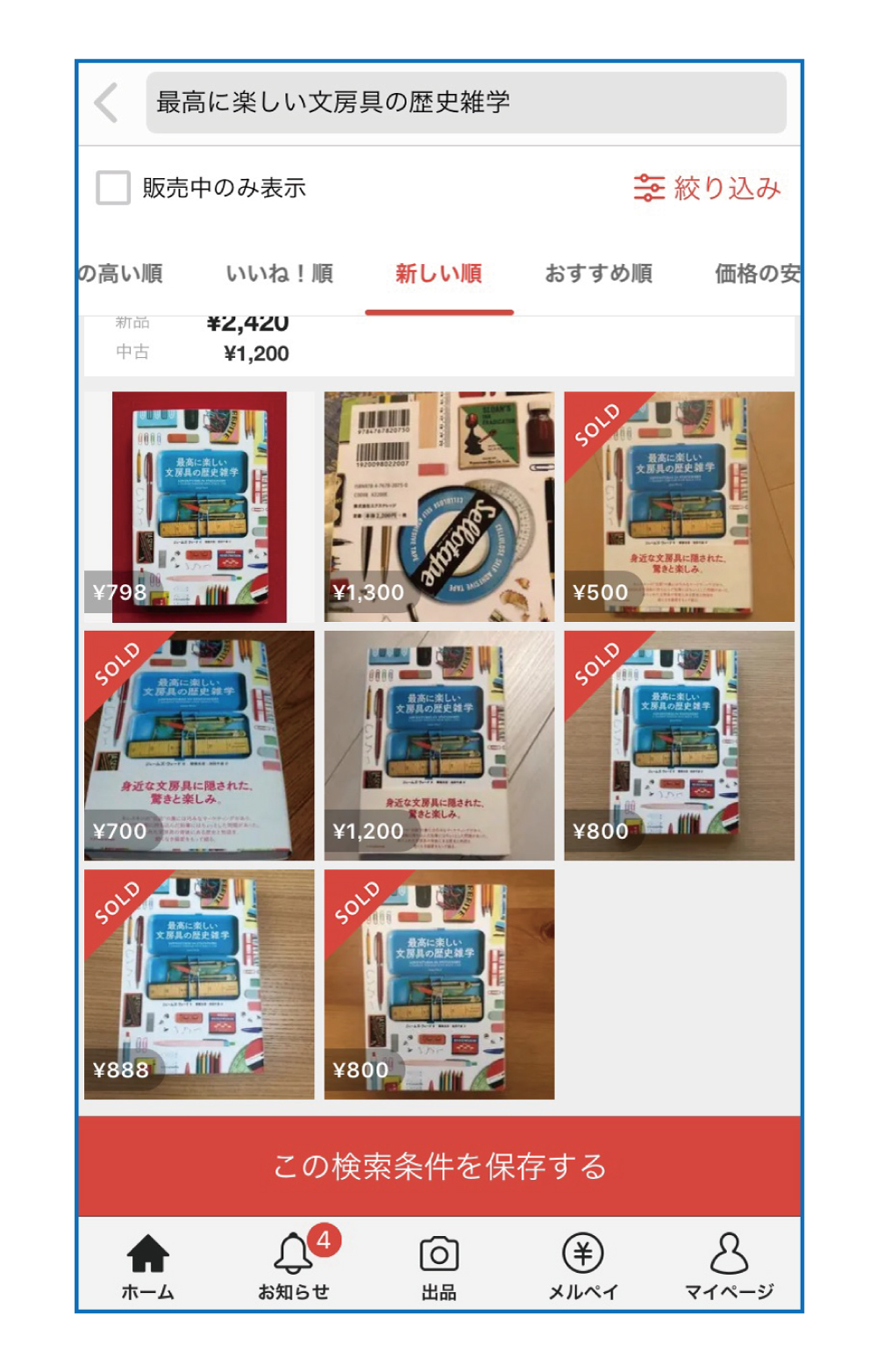Tap この検索条件を保存する button
877x1372 pixels.
[438, 1166]
